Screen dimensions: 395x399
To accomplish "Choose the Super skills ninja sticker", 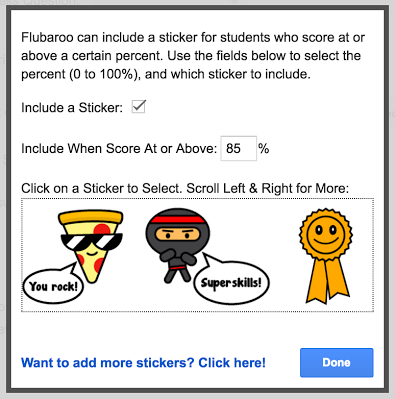I will point(207,256).
